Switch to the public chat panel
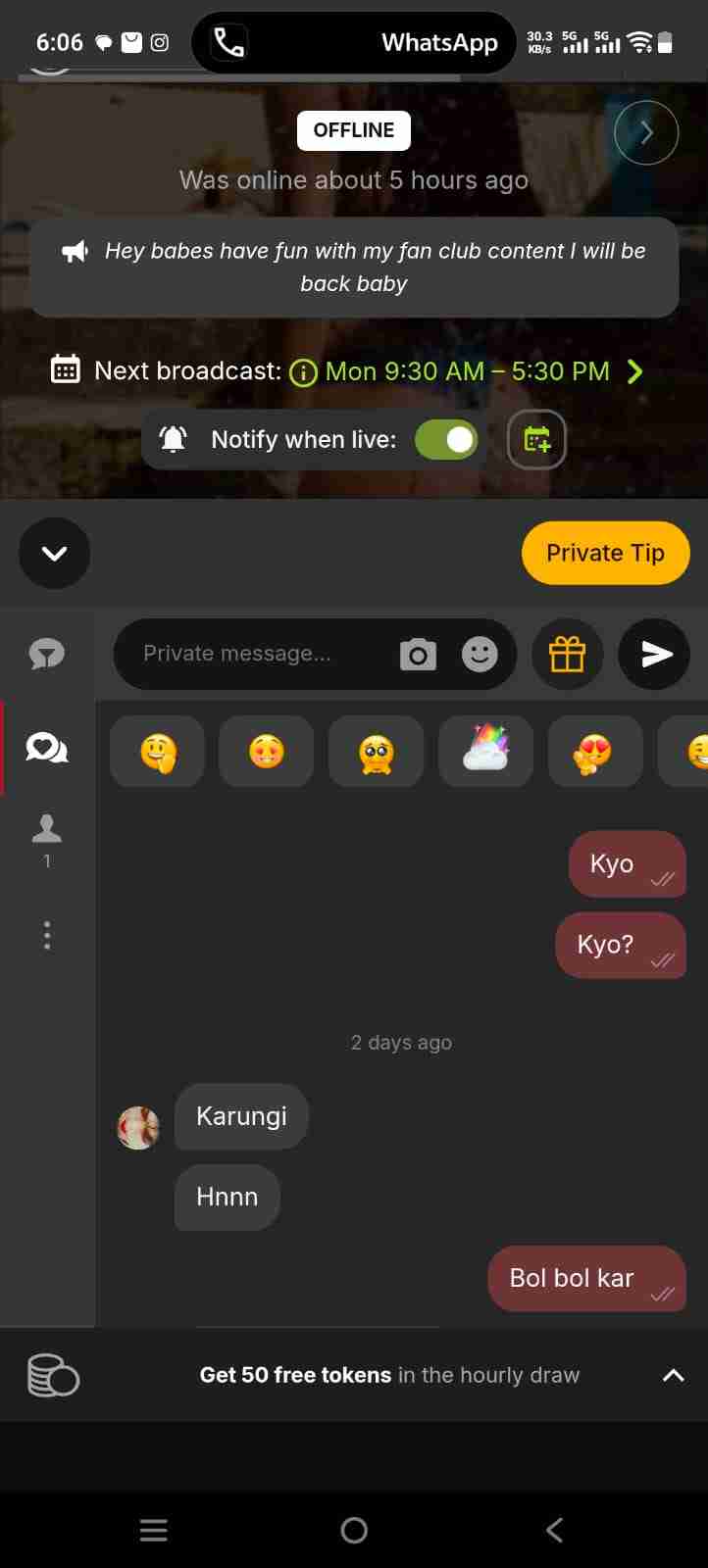The height and width of the screenshot is (1568, 708). point(46,654)
